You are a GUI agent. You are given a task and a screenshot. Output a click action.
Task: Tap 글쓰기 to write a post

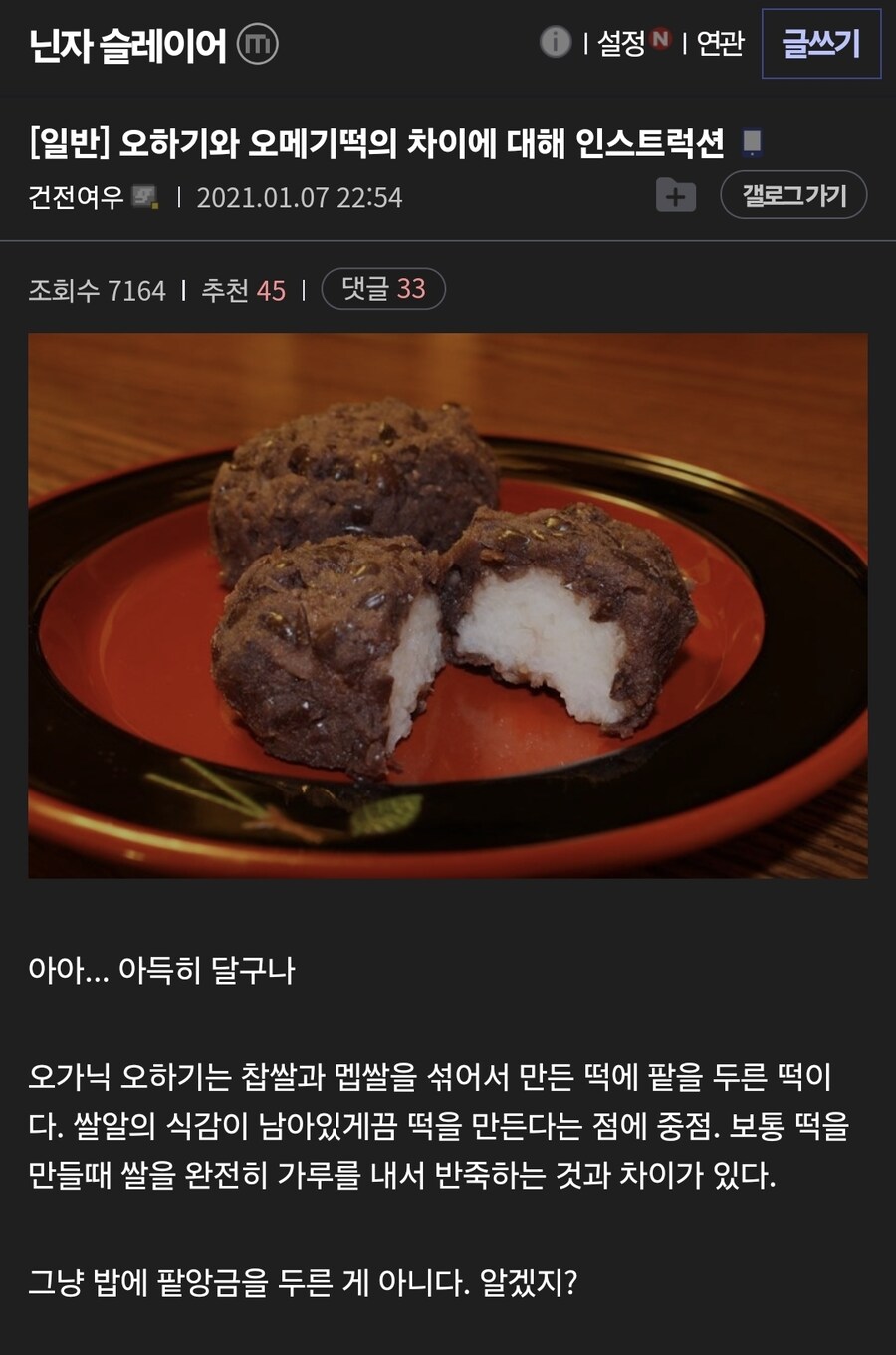click(820, 44)
